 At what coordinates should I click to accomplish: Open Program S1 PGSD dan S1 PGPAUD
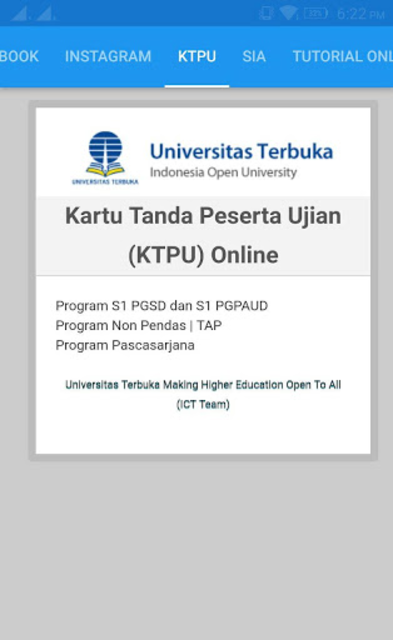162,306
